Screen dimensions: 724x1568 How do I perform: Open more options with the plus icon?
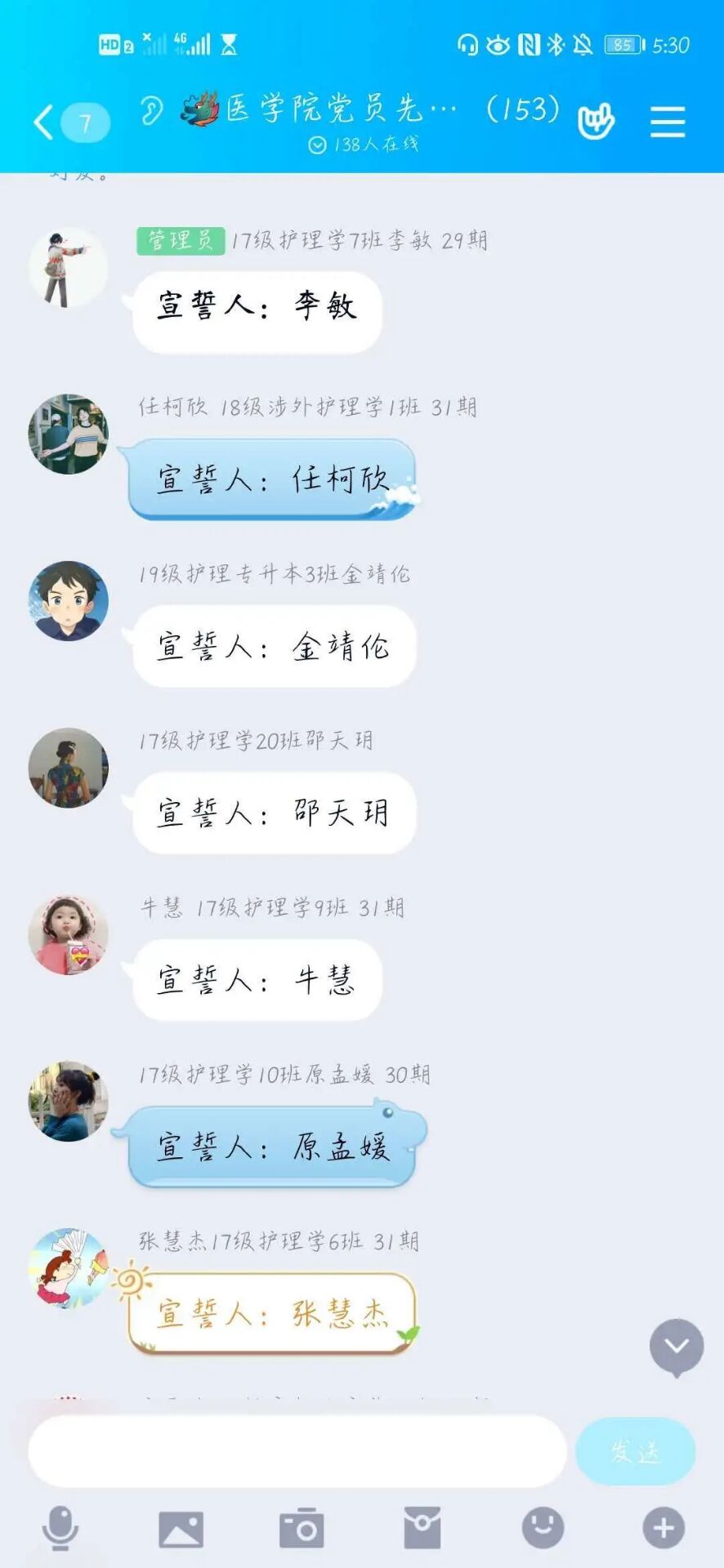click(663, 1528)
